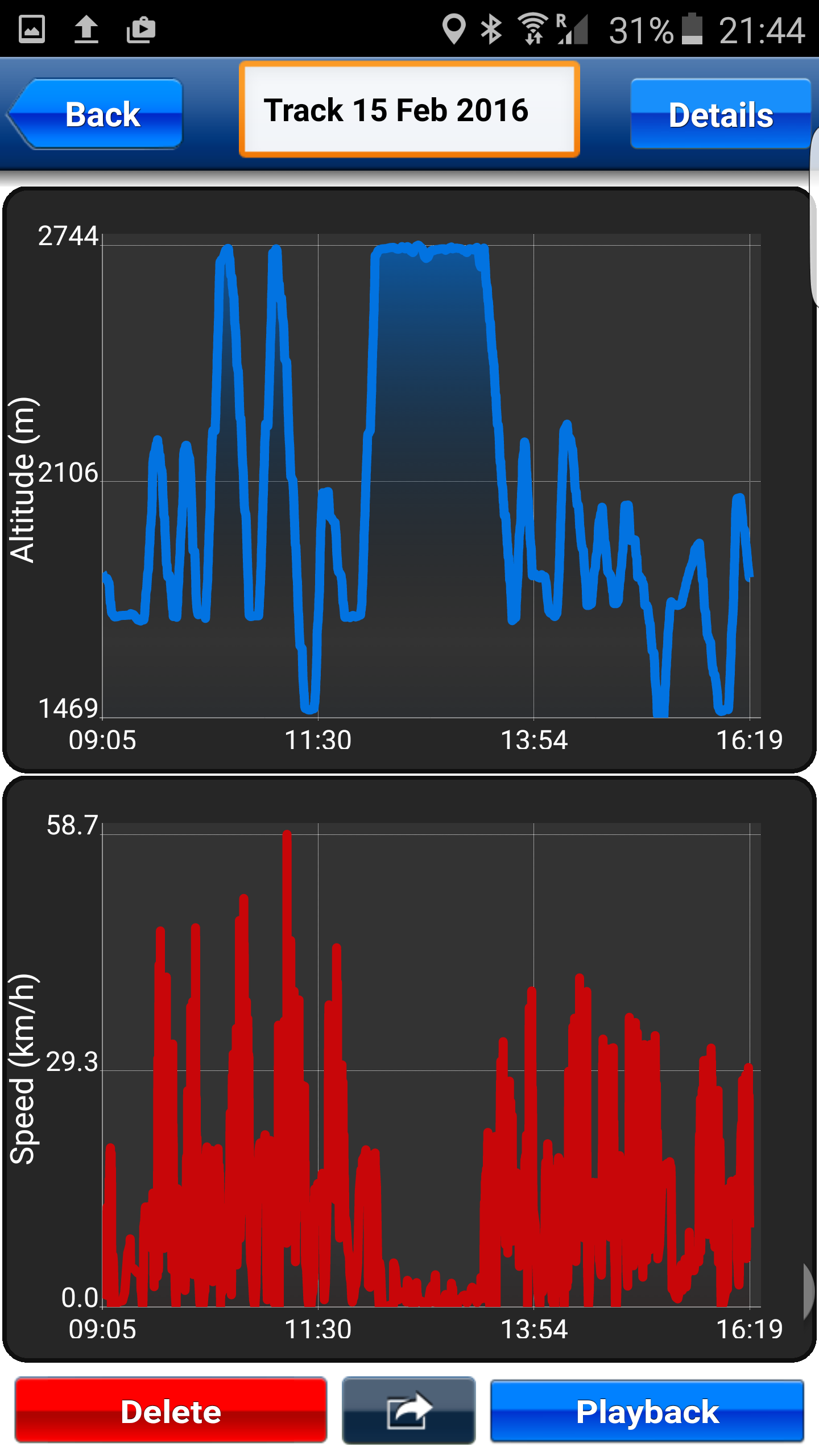Start track Playback
The width and height of the screenshot is (819, 1456).
tap(647, 1411)
